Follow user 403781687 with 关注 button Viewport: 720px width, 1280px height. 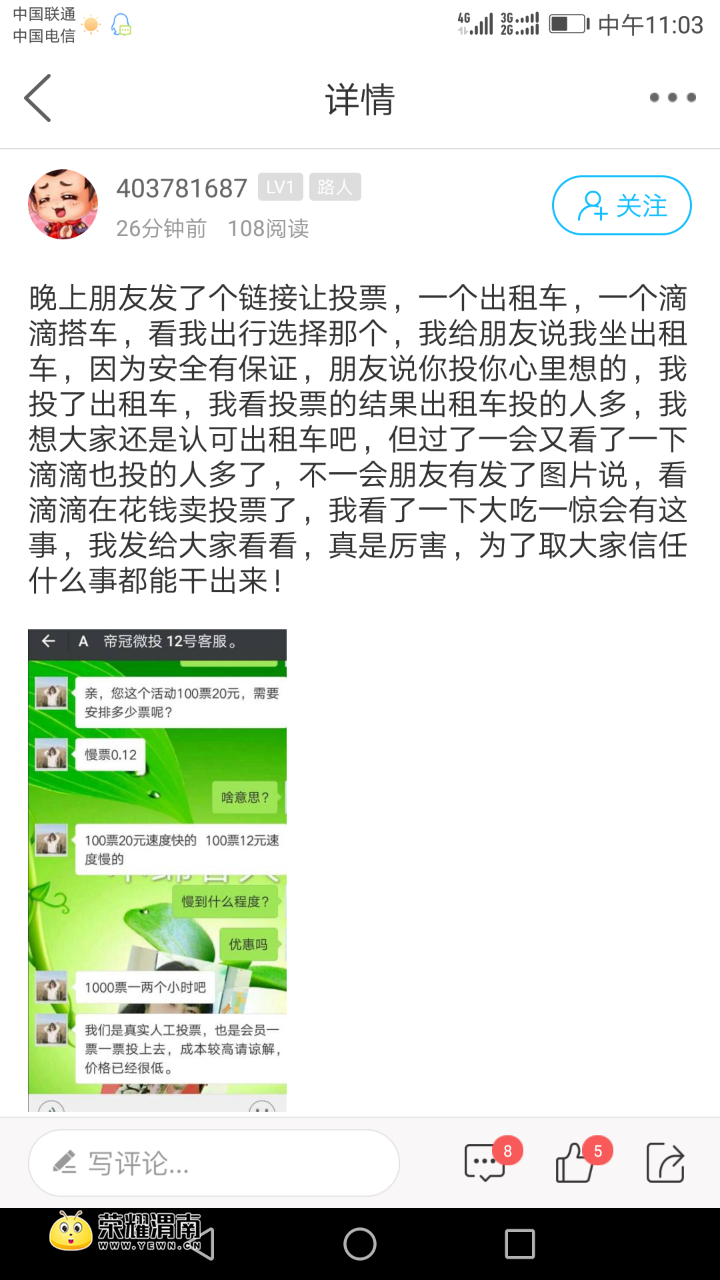pyautogui.click(x=622, y=206)
